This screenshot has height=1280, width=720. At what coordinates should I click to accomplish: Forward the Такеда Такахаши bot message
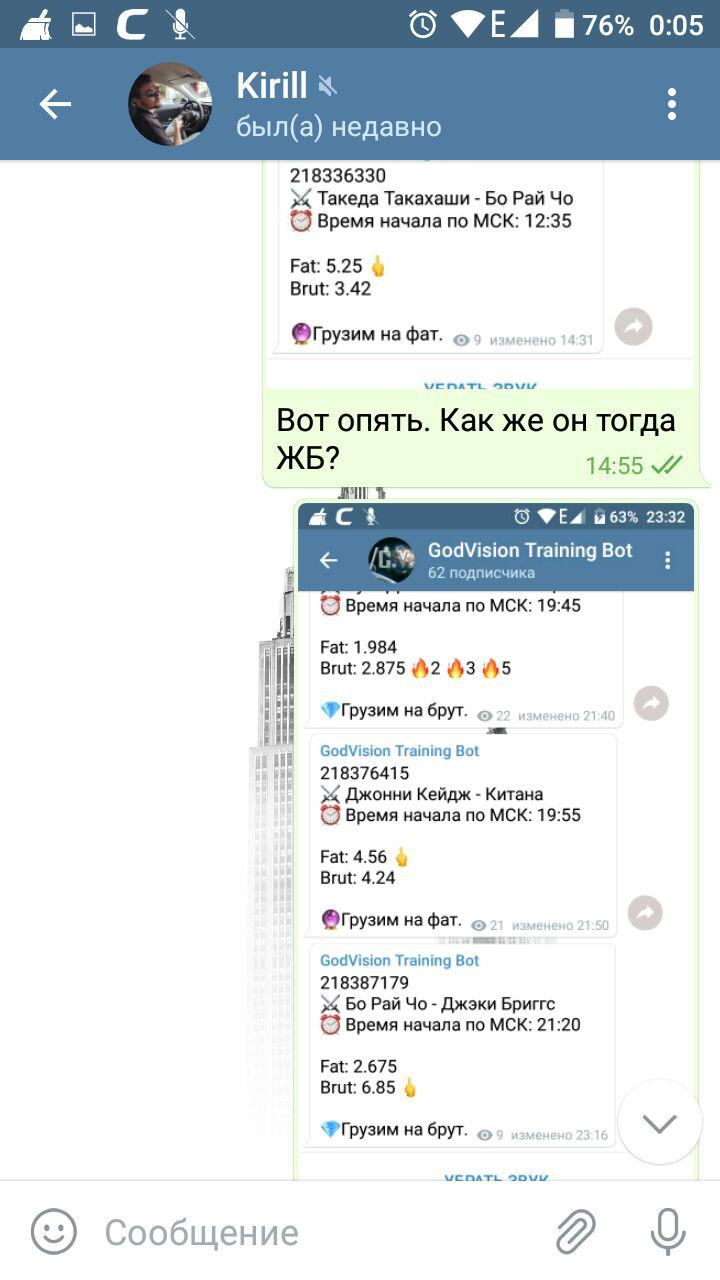point(633,327)
